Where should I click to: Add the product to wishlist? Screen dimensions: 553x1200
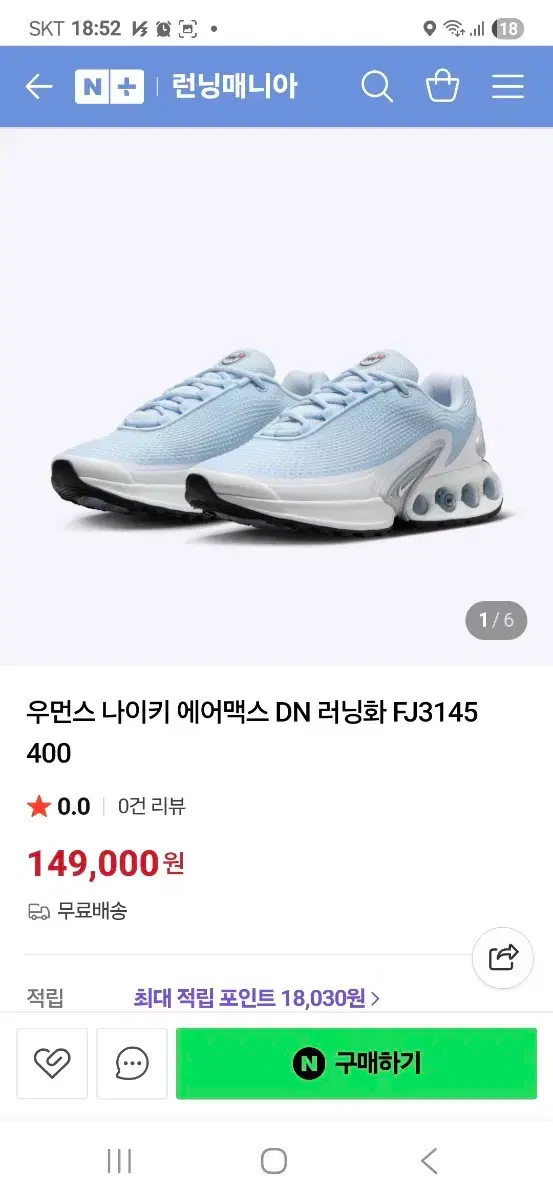tap(52, 1063)
